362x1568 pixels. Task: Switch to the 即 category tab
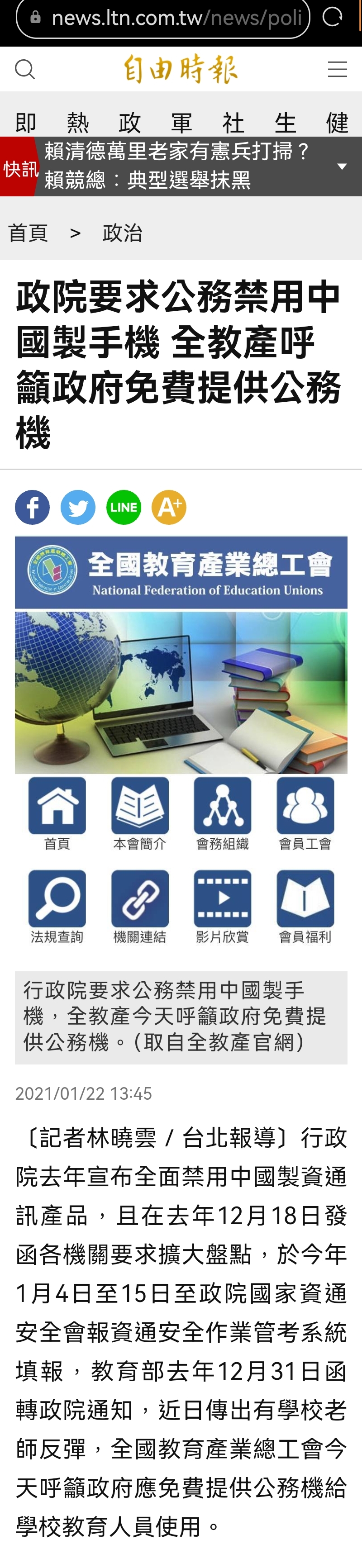(25, 123)
